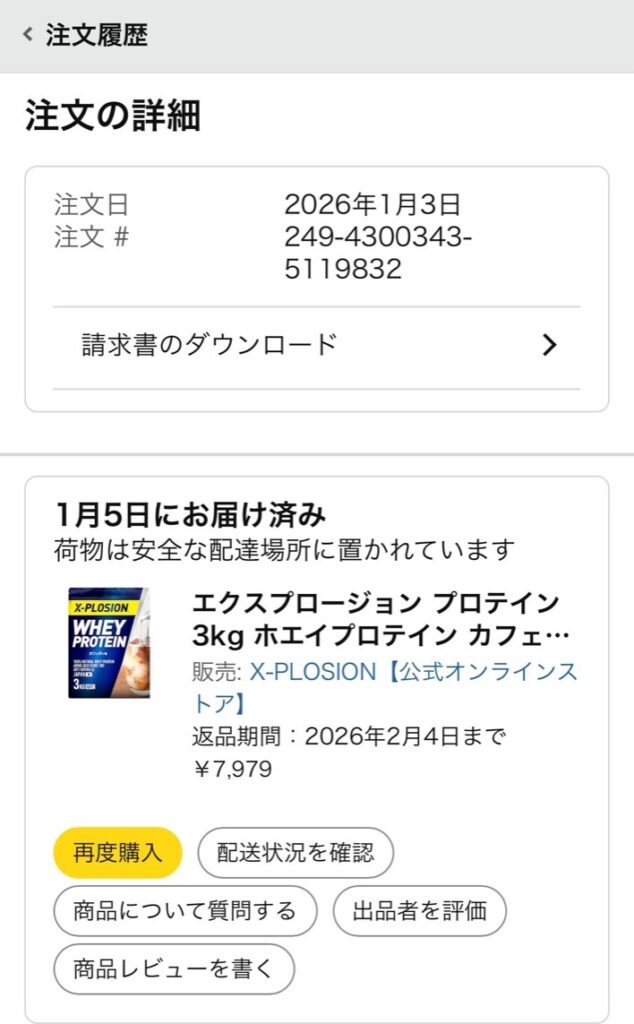Go back to 注文履歴
The image size is (634, 1024).
tap(85, 35)
